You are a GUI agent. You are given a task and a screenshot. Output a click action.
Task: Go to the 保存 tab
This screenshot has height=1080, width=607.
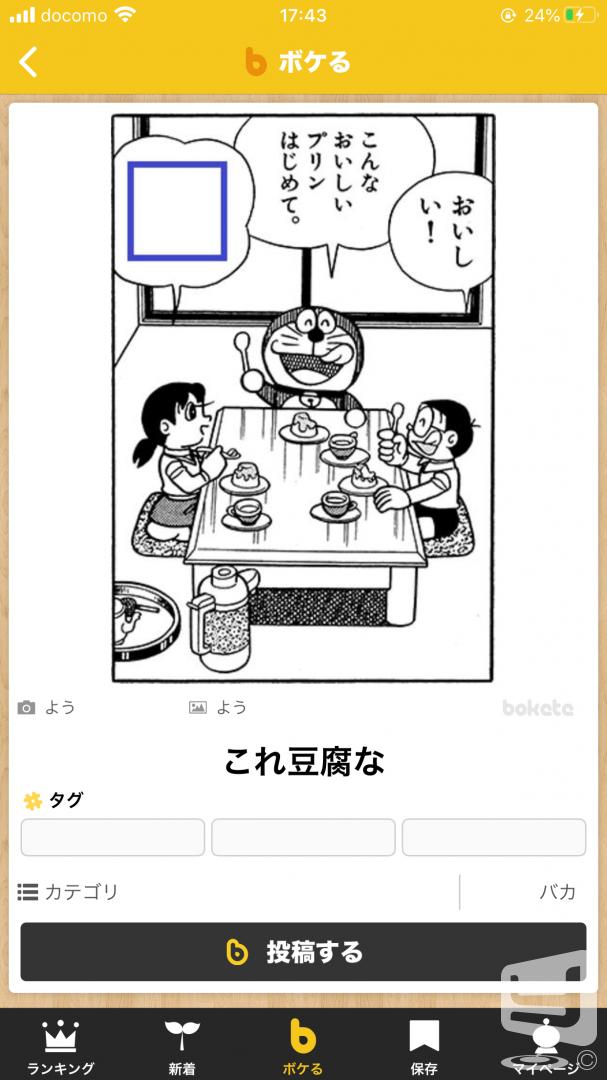pyautogui.click(x=424, y=1045)
